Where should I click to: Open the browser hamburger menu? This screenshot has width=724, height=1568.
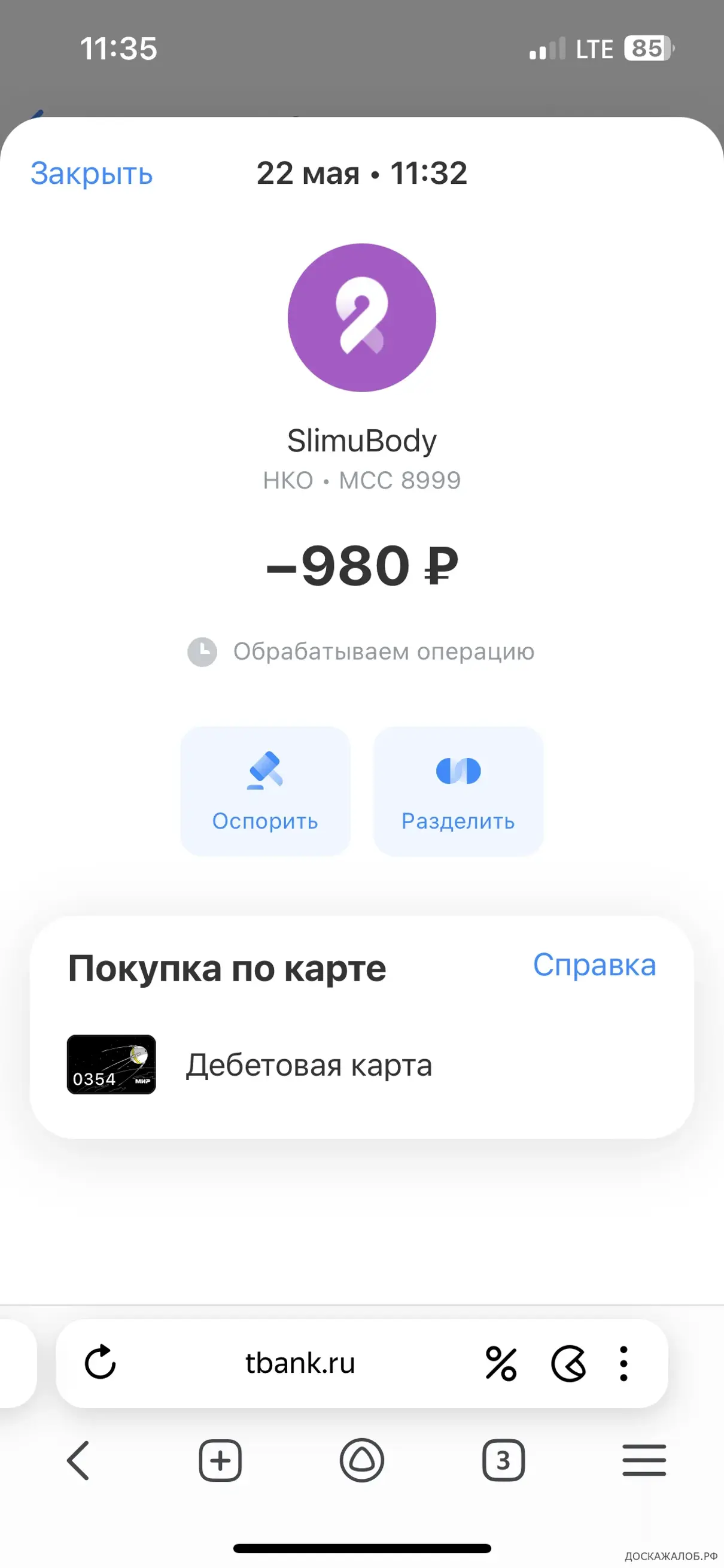(x=644, y=1460)
